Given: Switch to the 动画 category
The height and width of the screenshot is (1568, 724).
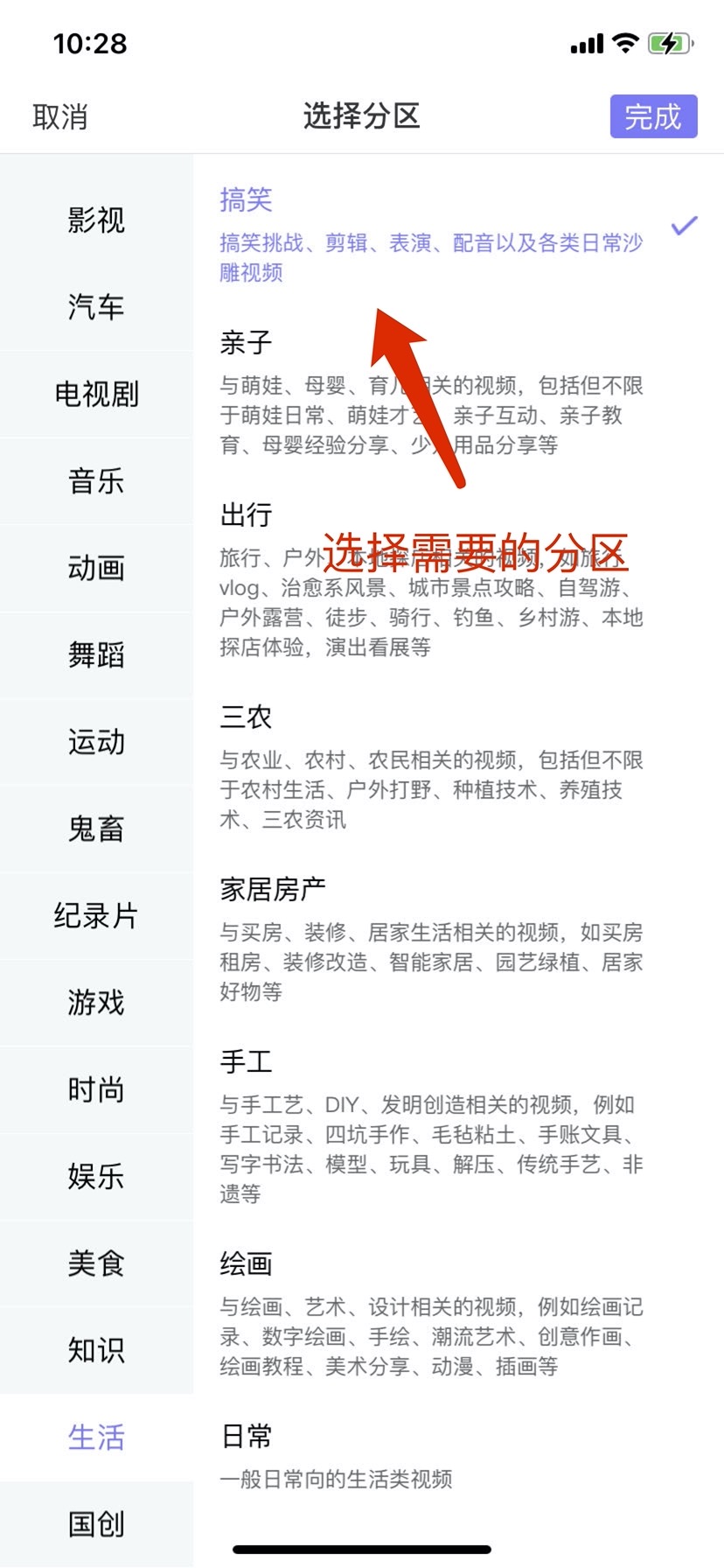Looking at the screenshot, I should point(96,568).
